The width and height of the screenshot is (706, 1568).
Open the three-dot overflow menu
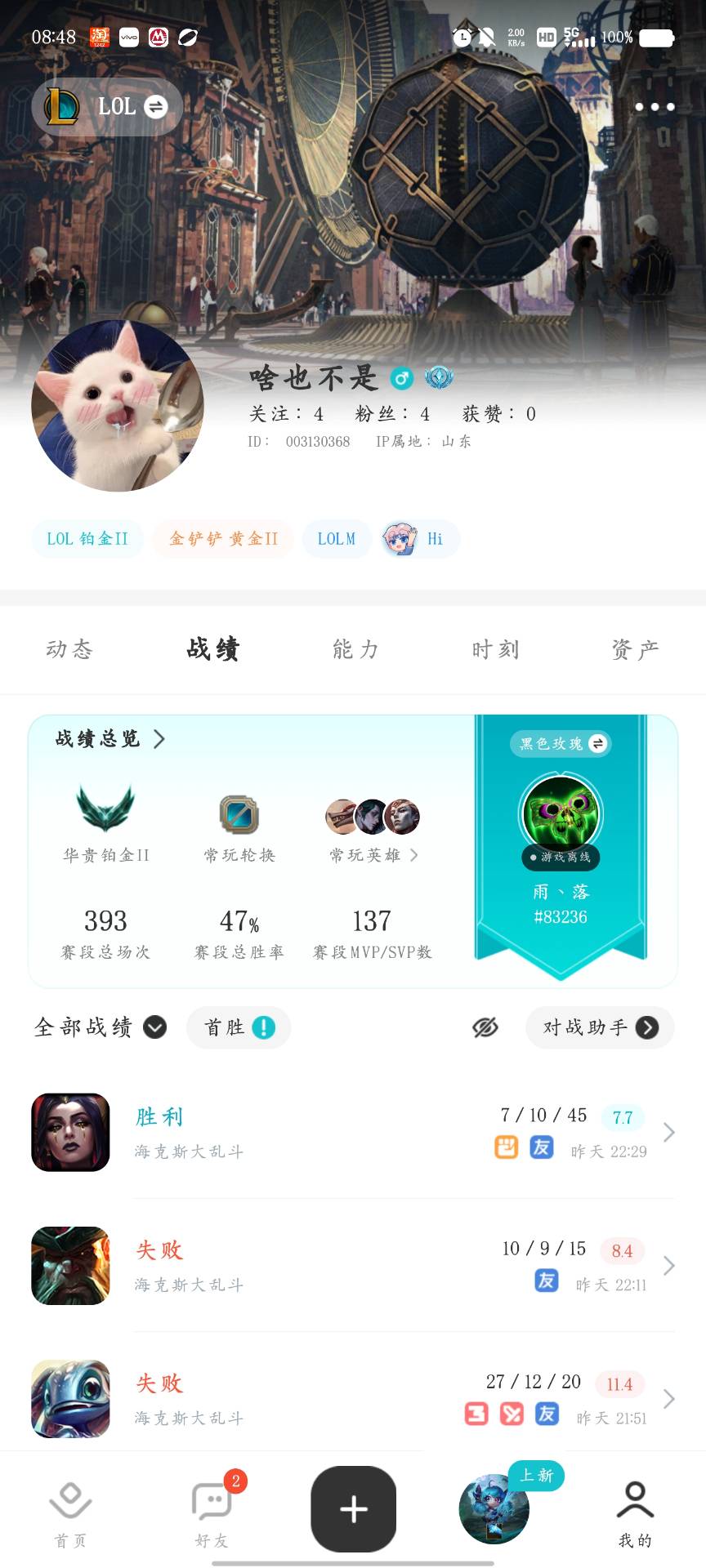point(654,107)
